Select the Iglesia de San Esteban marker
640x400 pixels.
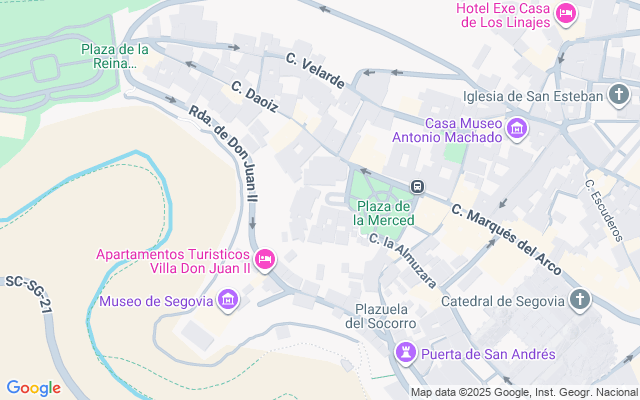pos(619,96)
